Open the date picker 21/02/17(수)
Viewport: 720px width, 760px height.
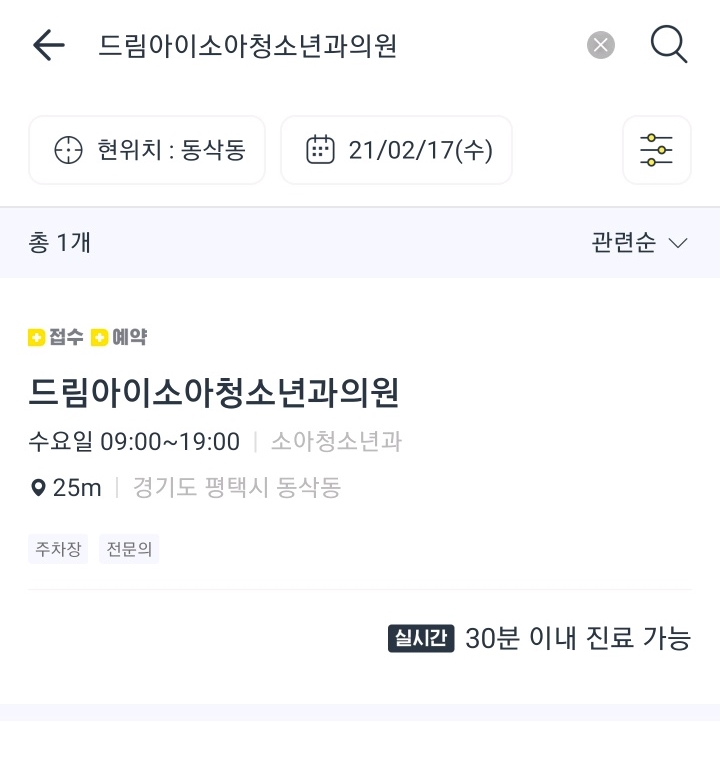[396, 150]
